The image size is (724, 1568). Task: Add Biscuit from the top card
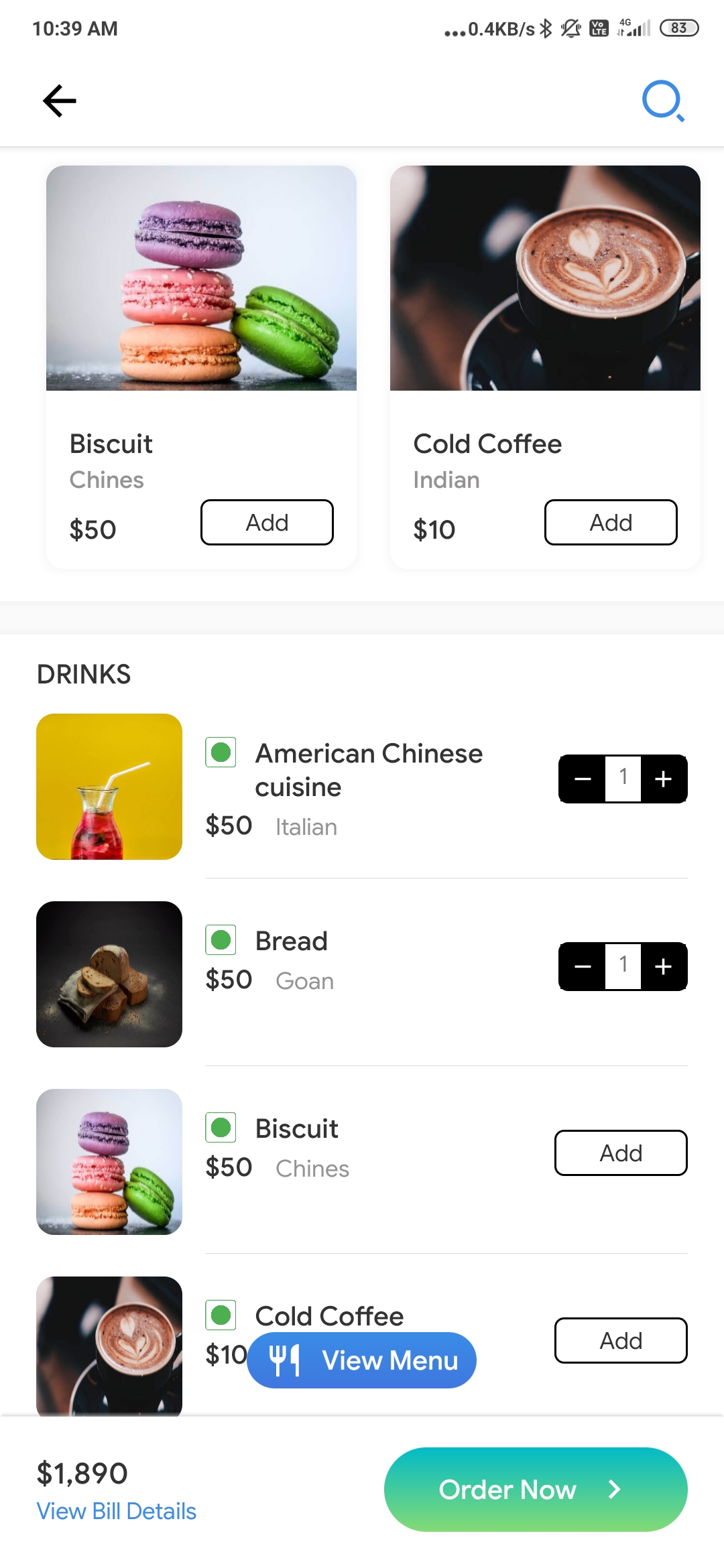click(x=267, y=522)
